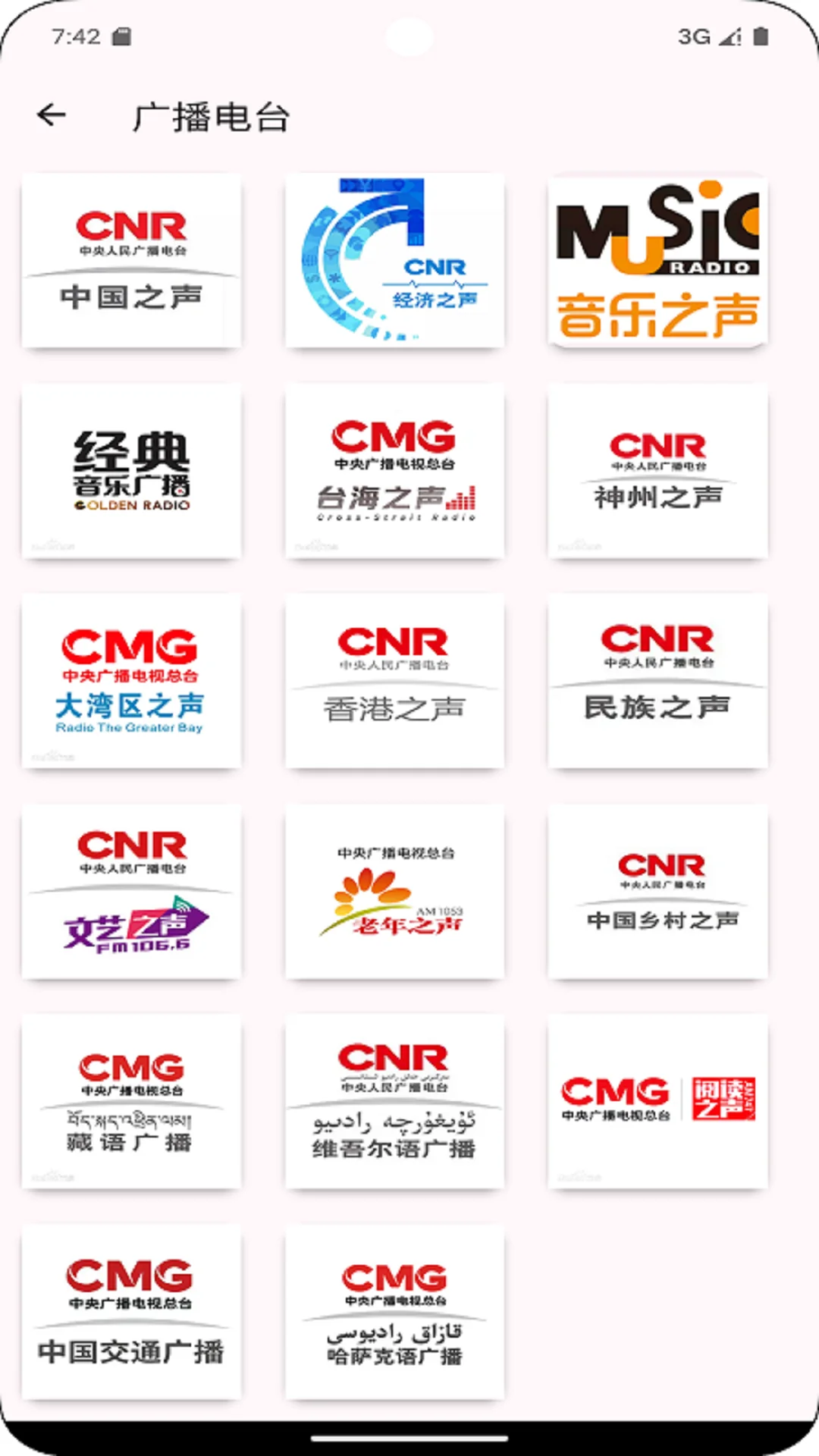The image size is (819, 1456).
Task: Select the CMG 阅读之声 station
Action: tap(657, 1102)
